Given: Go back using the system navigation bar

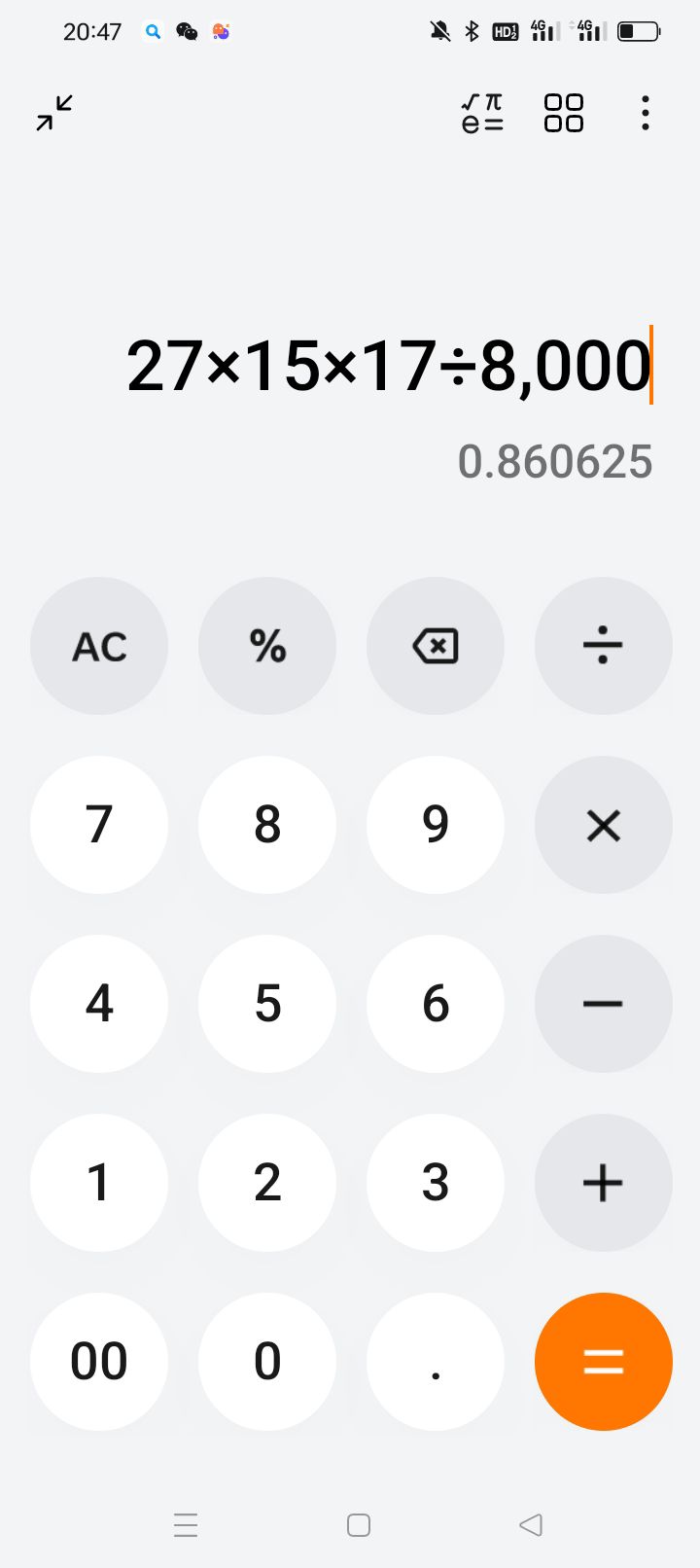Looking at the screenshot, I should click(x=531, y=1524).
